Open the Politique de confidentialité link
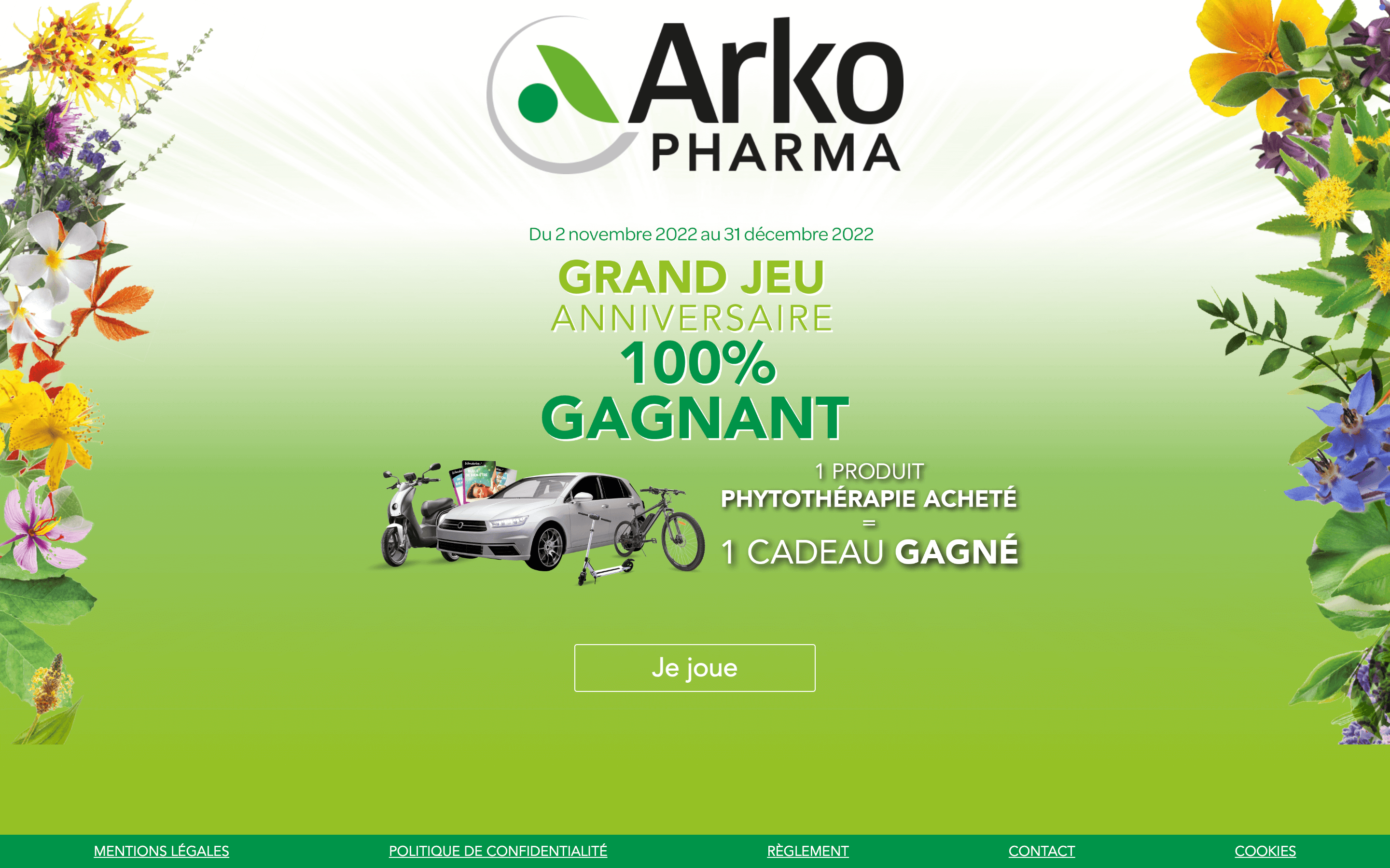 [x=498, y=851]
